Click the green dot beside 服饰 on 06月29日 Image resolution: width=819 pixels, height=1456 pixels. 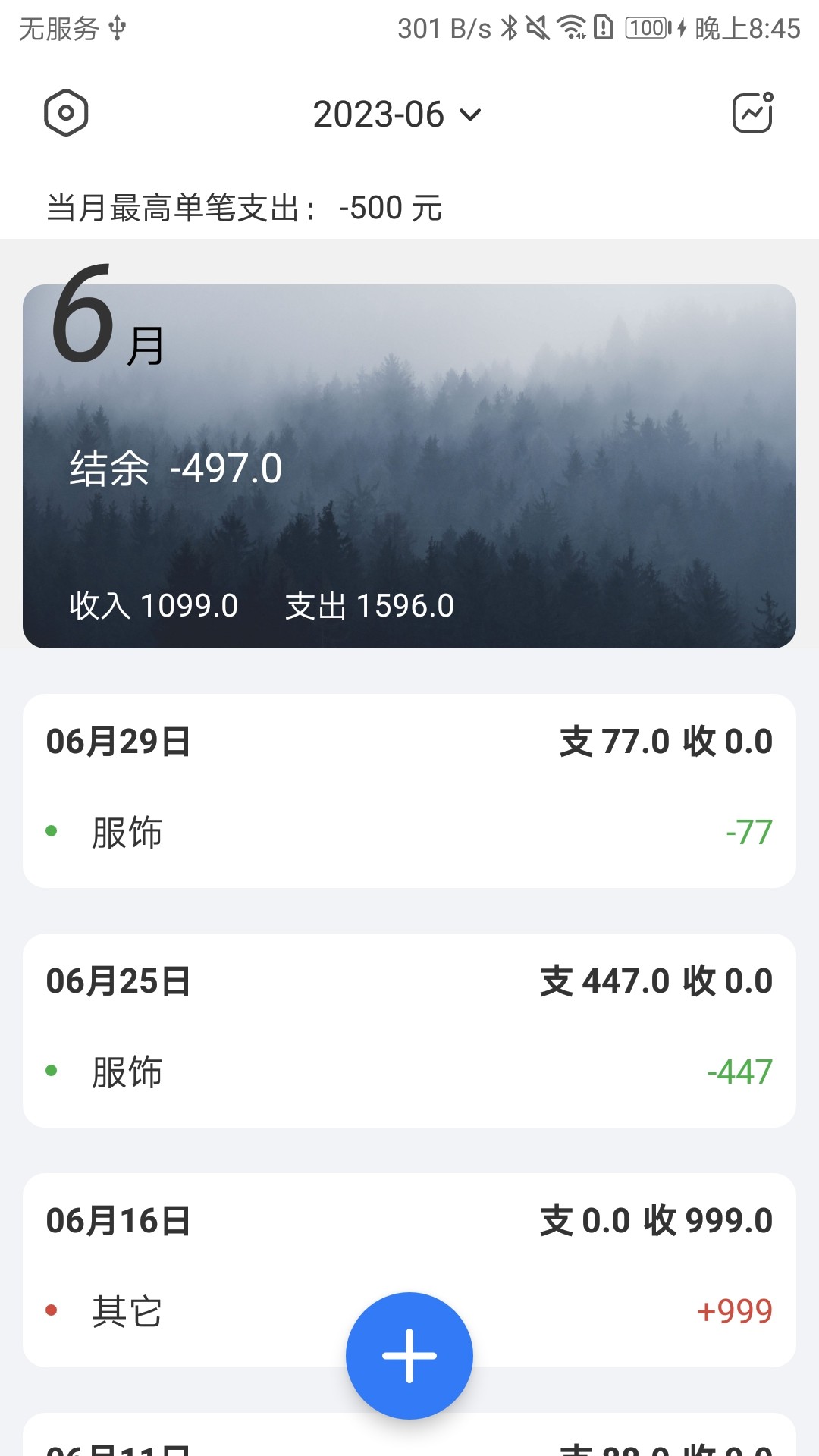click(50, 832)
